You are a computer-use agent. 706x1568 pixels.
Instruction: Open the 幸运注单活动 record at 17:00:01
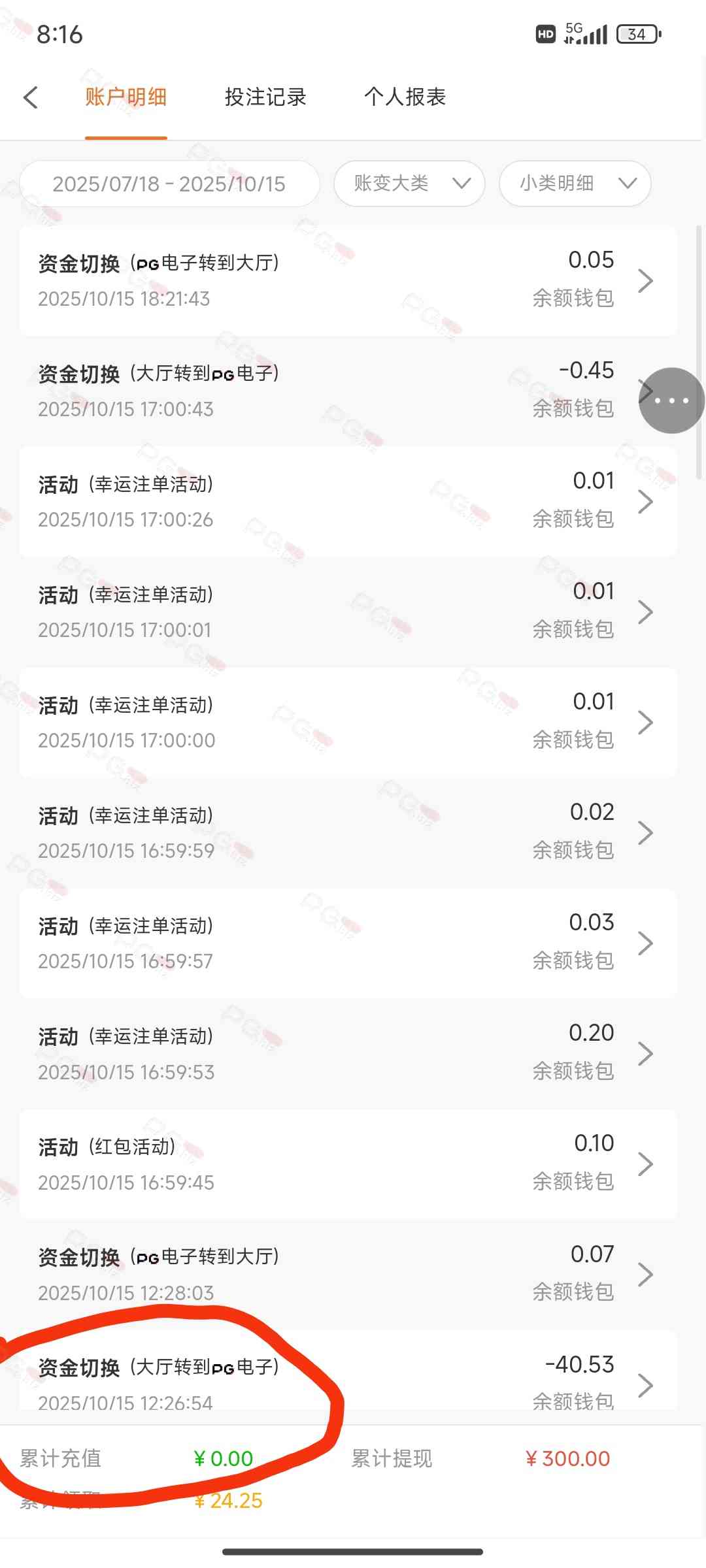(x=348, y=612)
